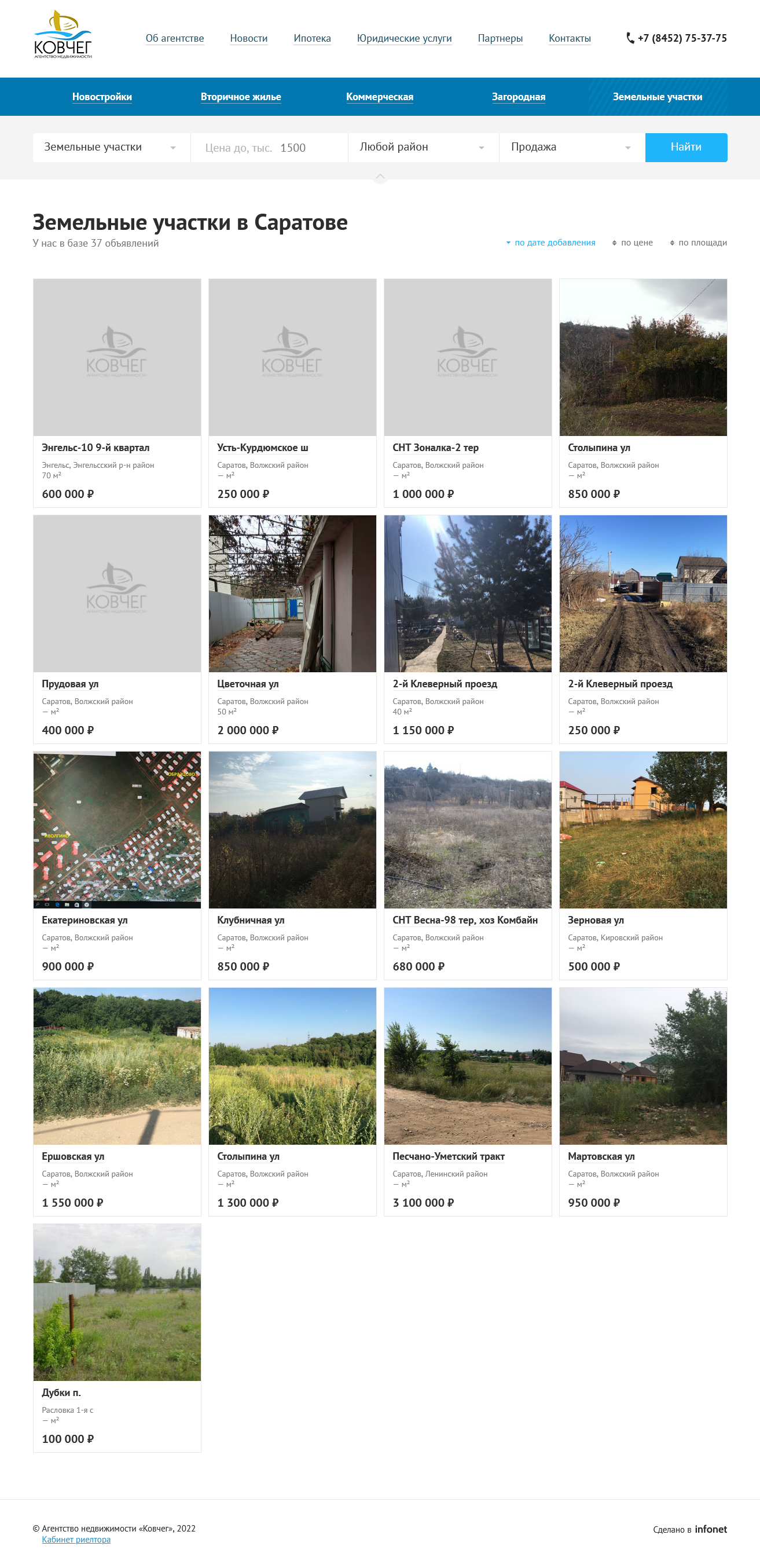Sort listings по цене

point(636,243)
